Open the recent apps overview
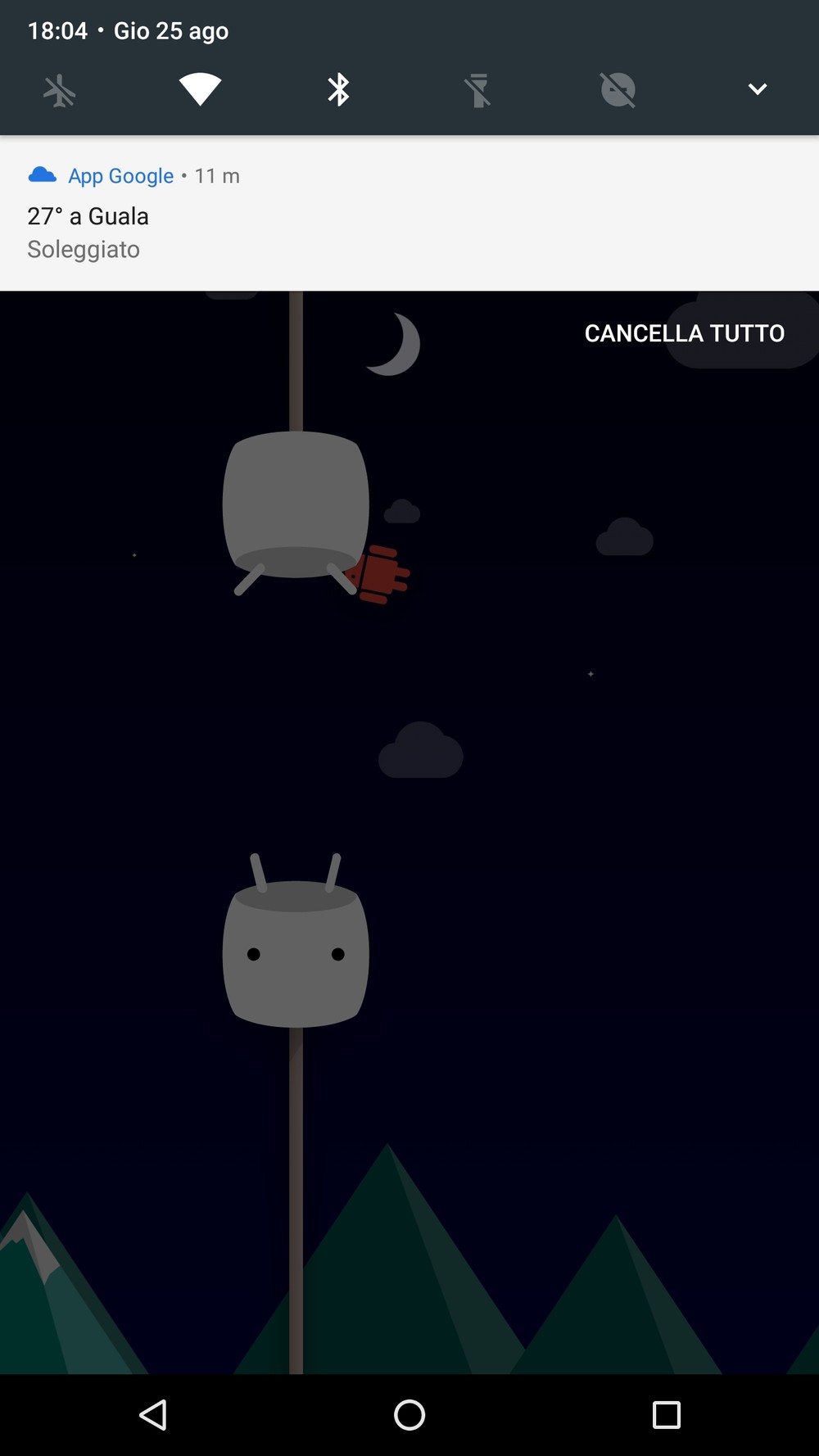 pyautogui.click(x=667, y=1415)
